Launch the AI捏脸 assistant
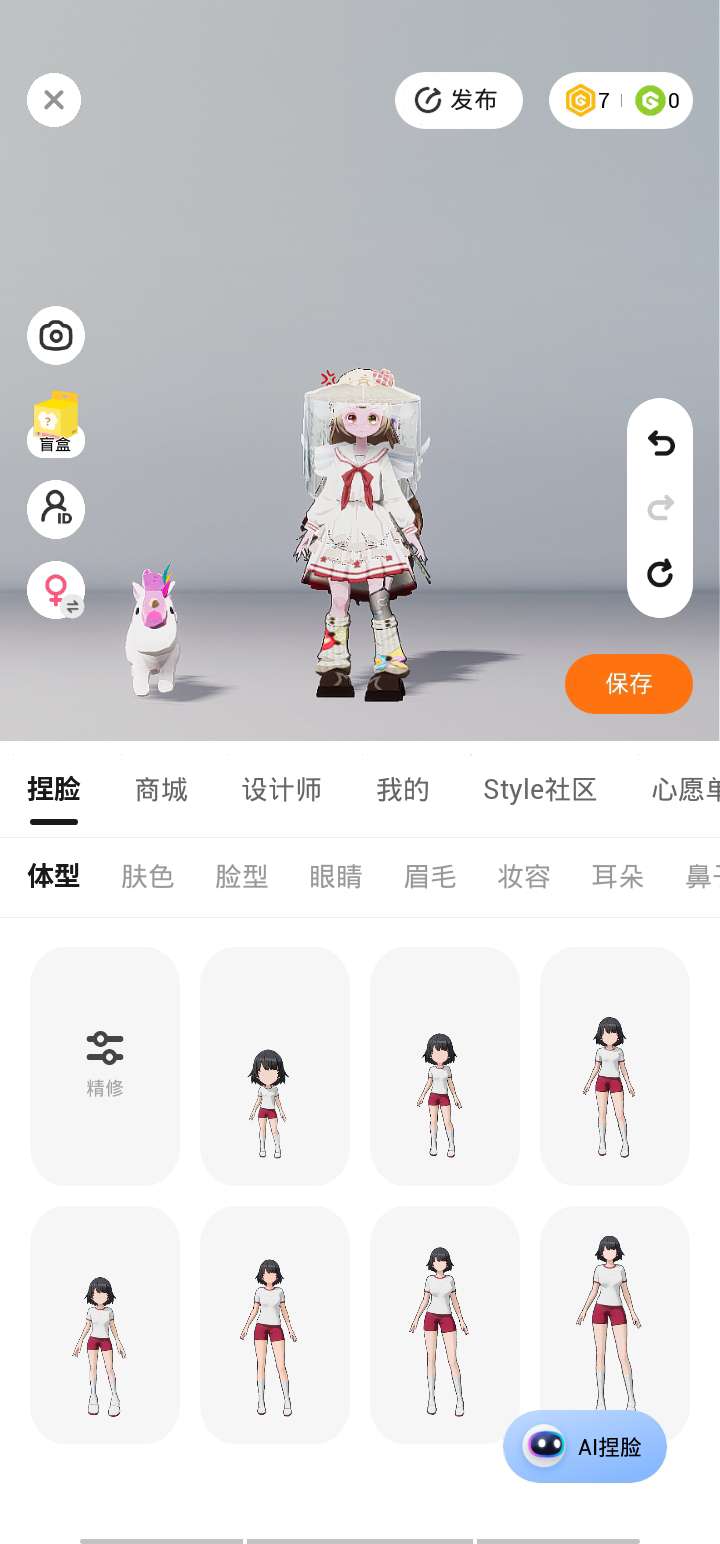720x1544 pixels. coord(585,1446)
